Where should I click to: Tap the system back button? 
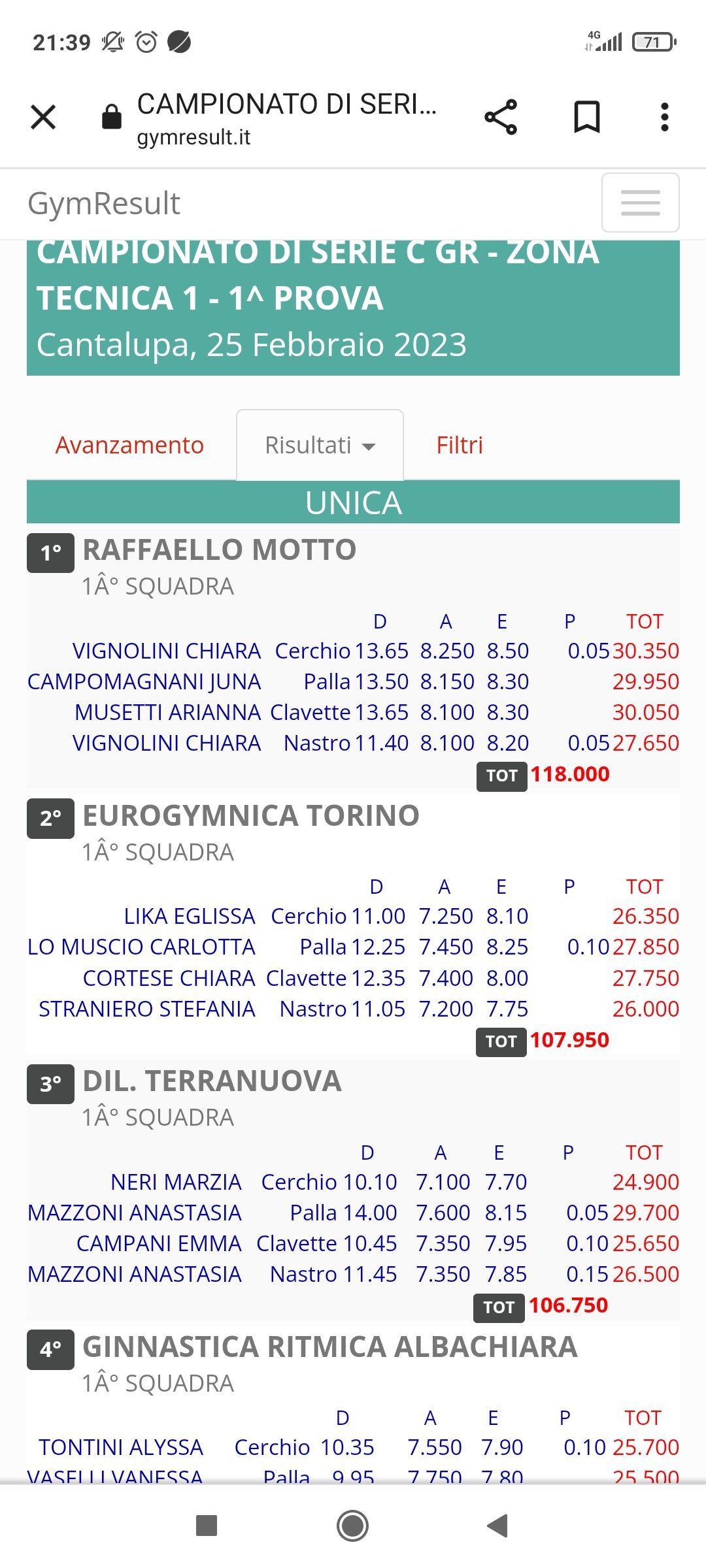(x=497, y=1526)
